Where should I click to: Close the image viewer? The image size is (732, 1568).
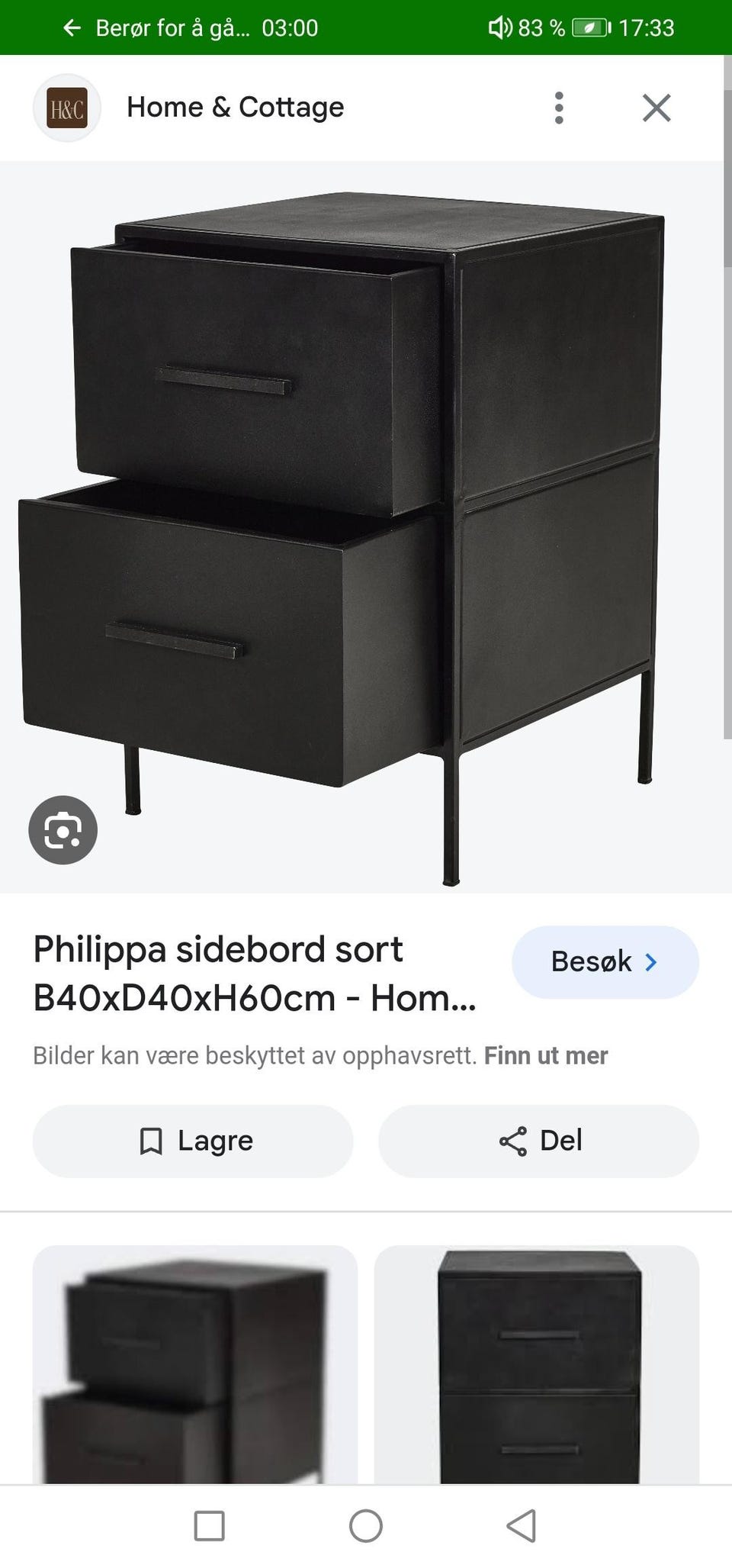point(657,108)
